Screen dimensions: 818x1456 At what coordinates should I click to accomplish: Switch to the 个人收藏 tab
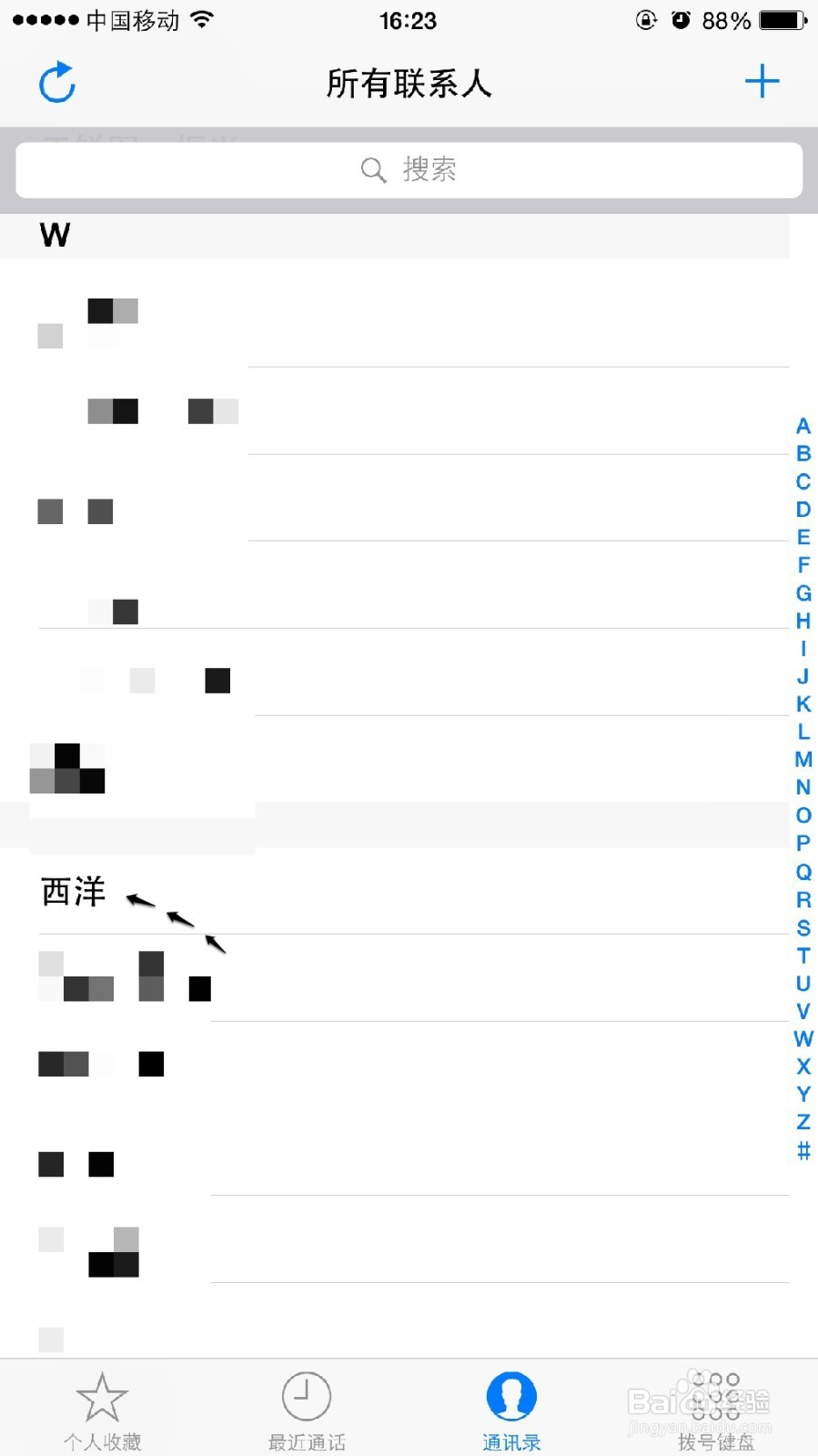coord(102,1410)
